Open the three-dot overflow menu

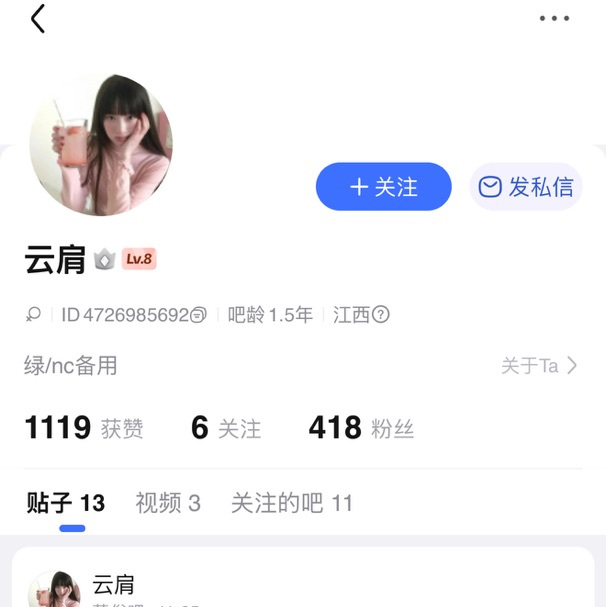(x=554, y=19)
